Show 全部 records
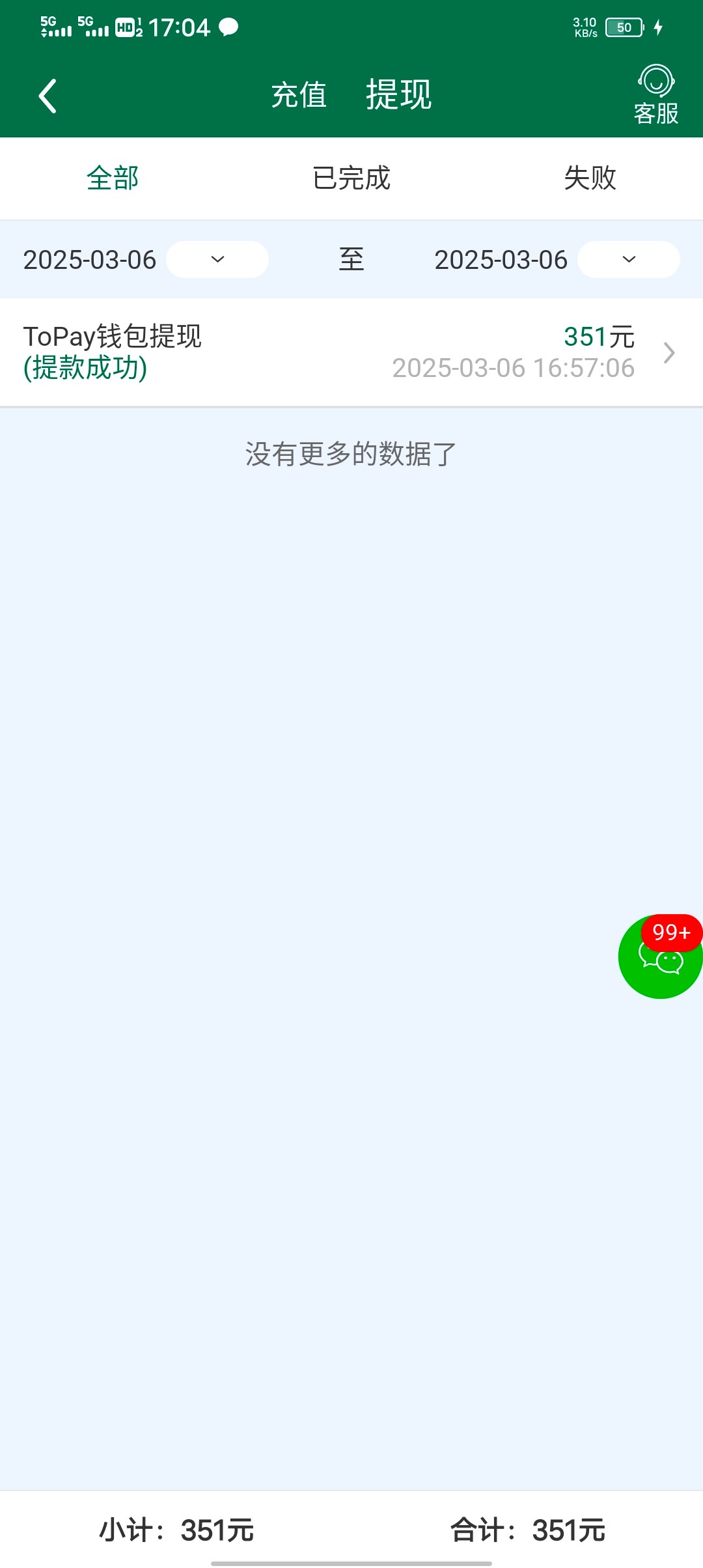This screenshot has width=703, height=1568. coord(113,178)
